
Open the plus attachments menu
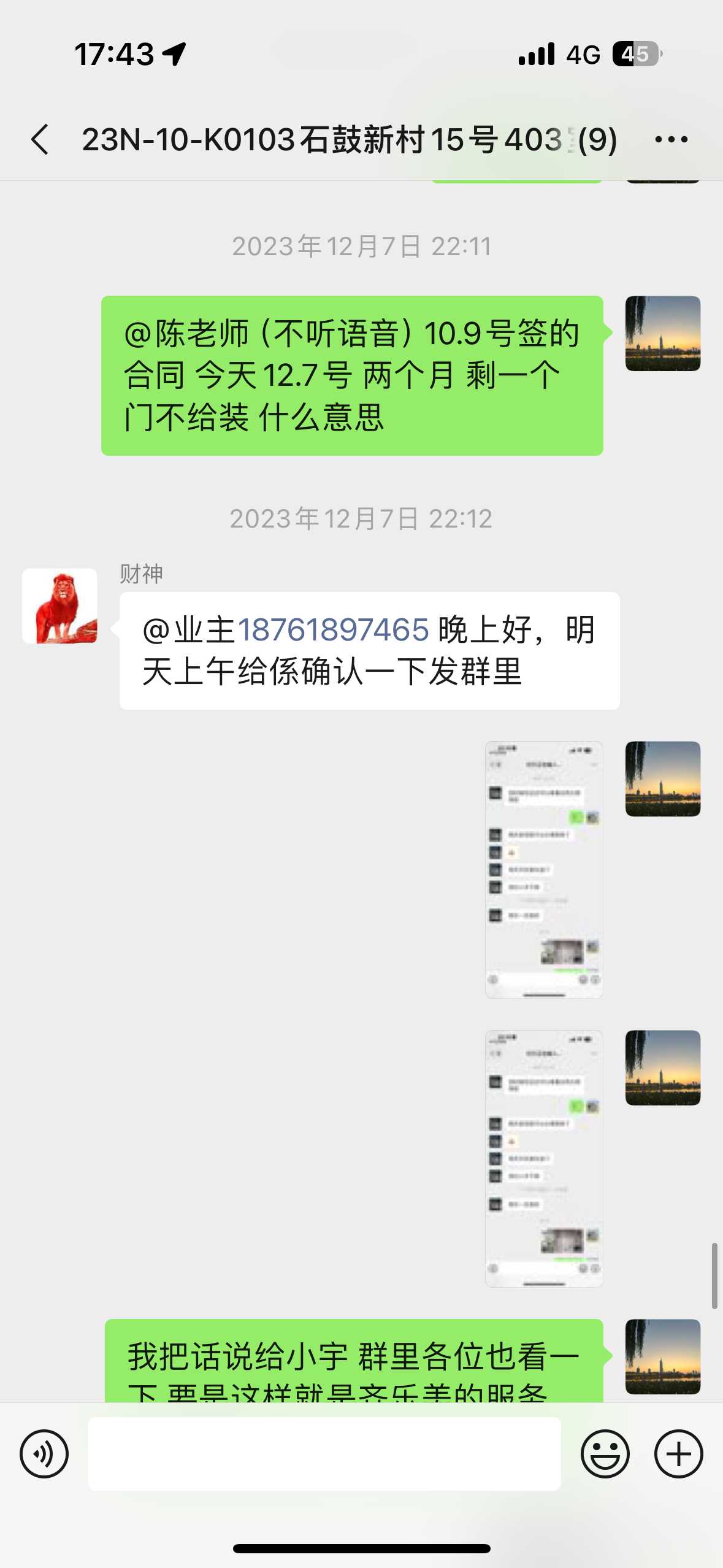pyautogui.click(x=678, y=1453)
